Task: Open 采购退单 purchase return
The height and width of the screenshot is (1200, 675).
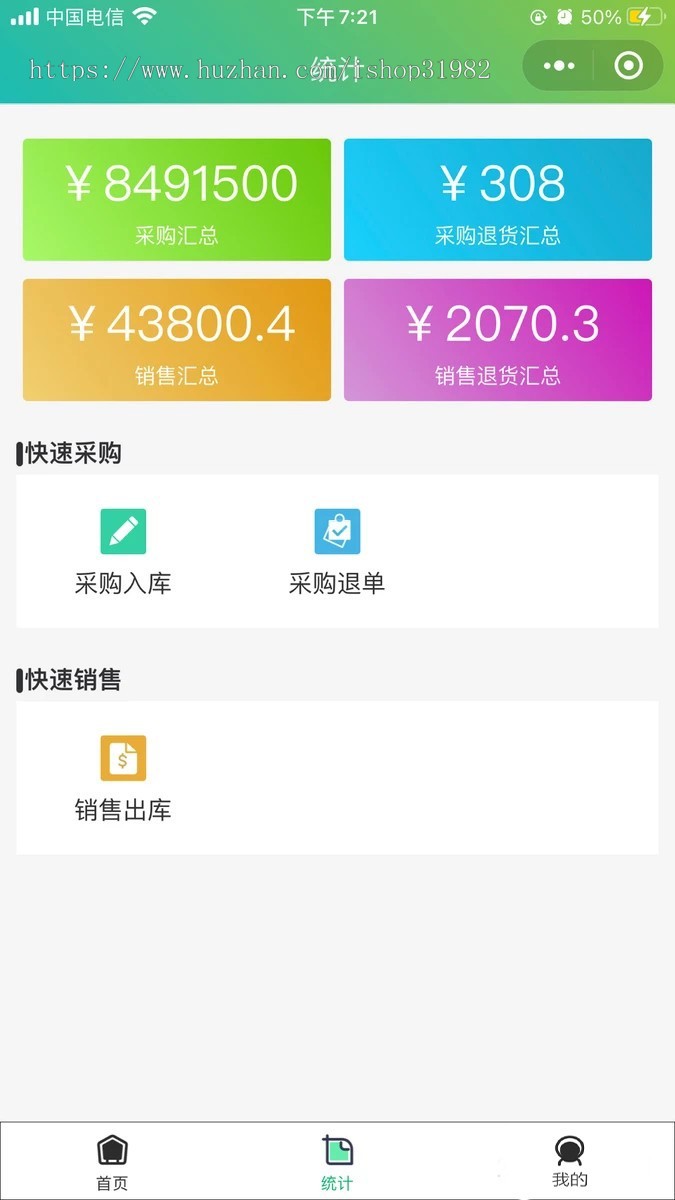Action: (x=337, y=551)
